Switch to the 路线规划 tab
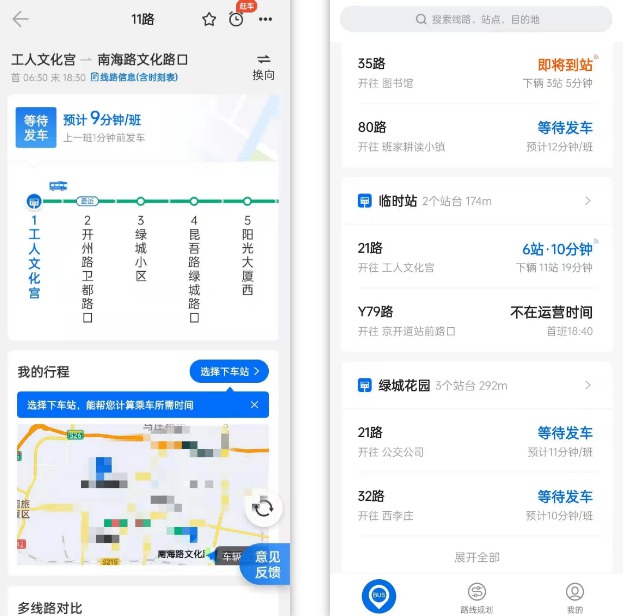 tap(477, 597)
